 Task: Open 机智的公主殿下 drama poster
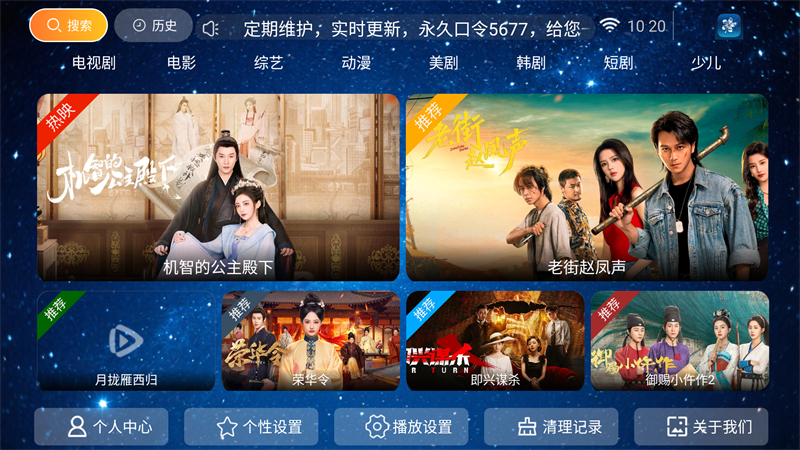[218, 187]
